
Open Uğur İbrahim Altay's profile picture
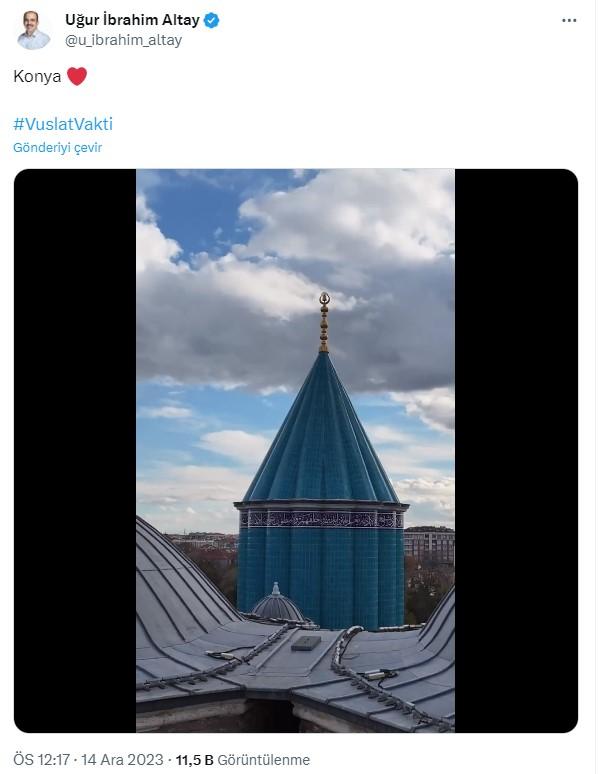point(34,30)
